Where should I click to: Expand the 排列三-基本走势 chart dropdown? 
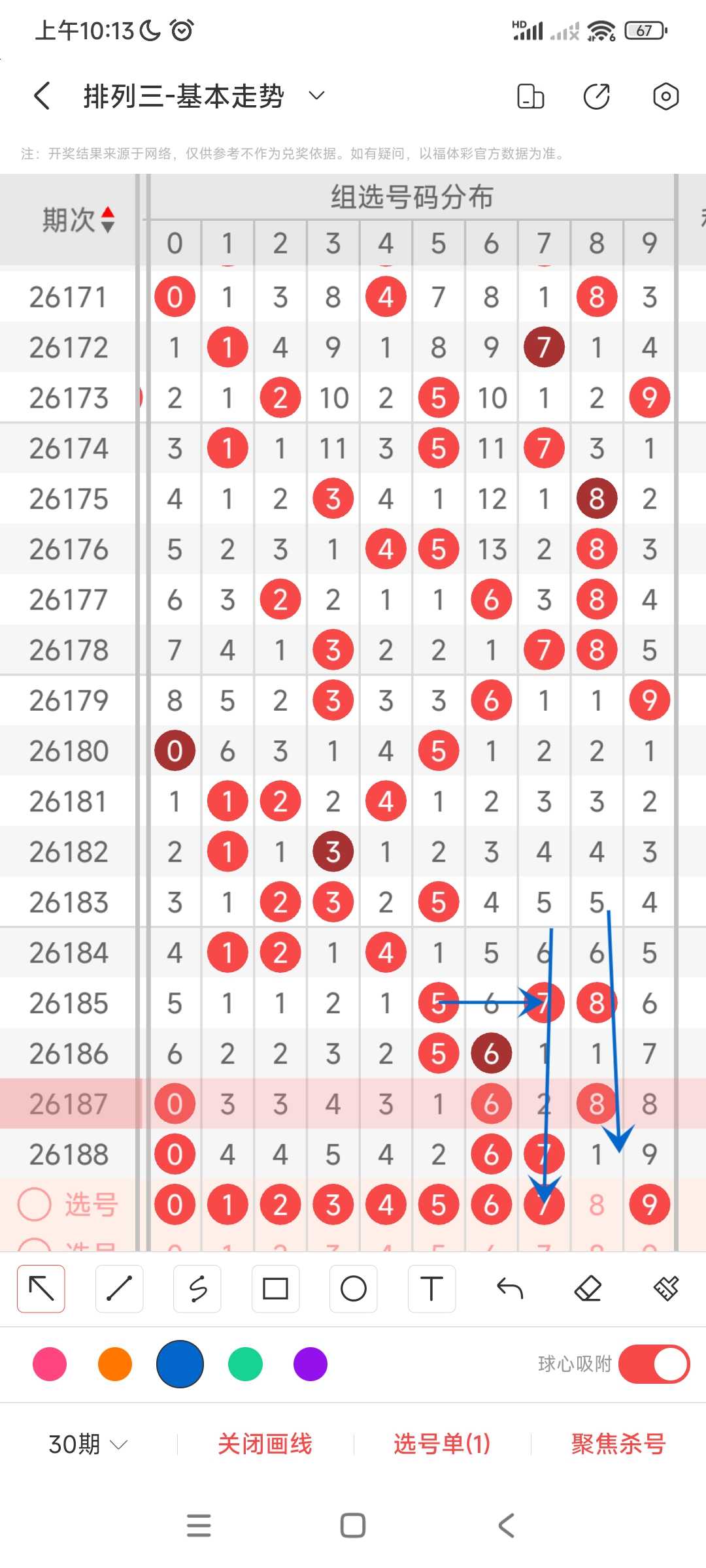pyautogui.click(x=316, y=96)
